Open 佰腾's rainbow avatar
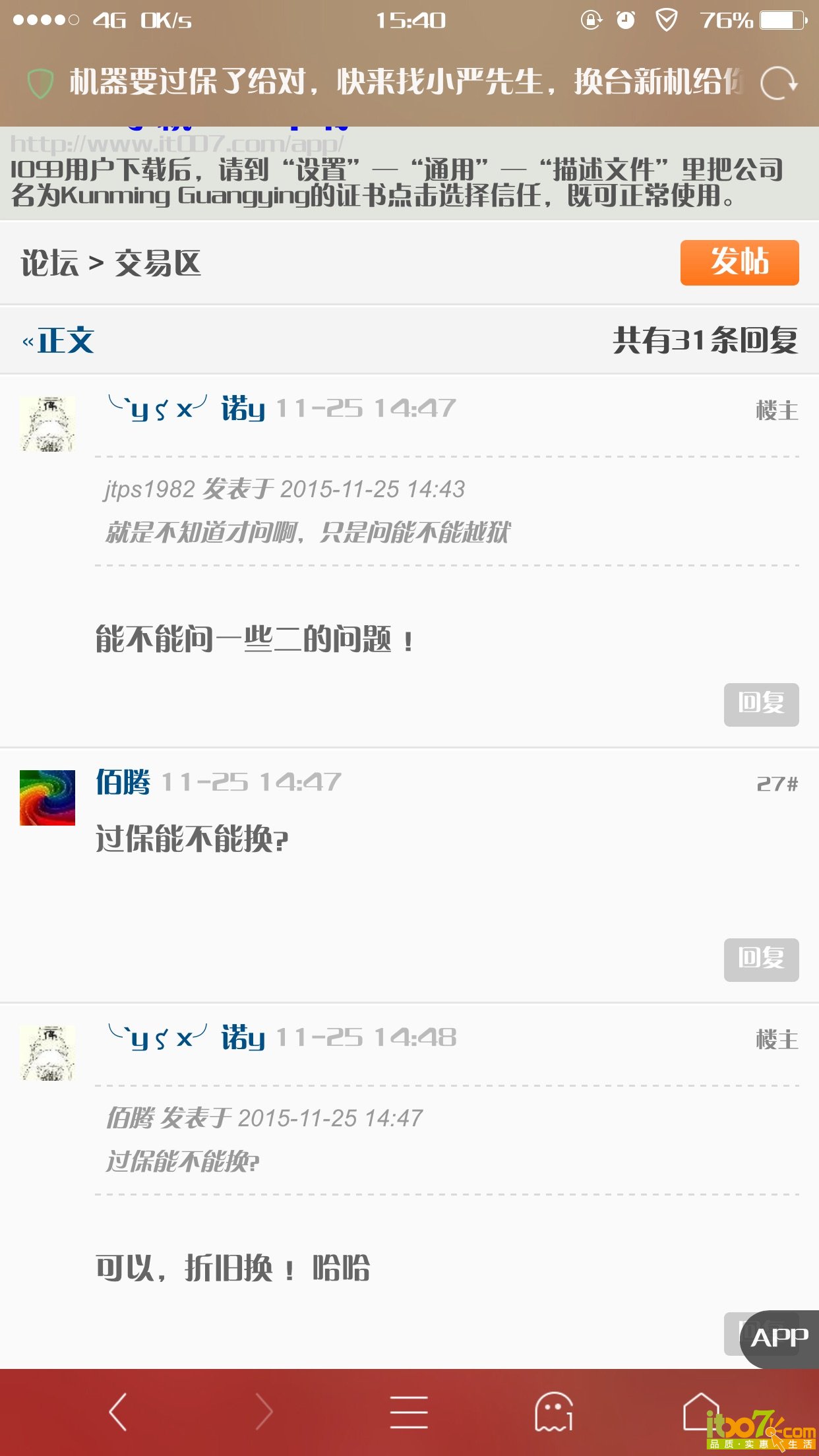This screenshot has height=1456, width=819. 47,797
